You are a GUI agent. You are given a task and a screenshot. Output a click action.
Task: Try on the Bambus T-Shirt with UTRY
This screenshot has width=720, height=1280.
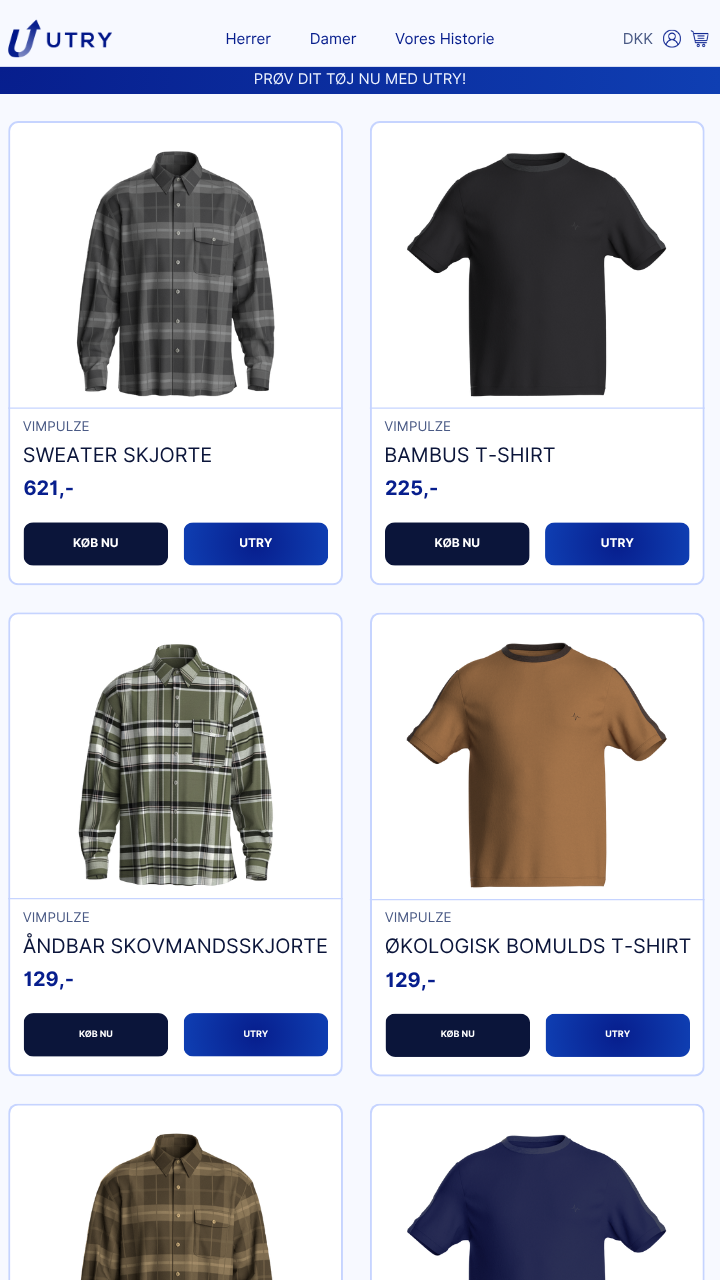[617, 543]
